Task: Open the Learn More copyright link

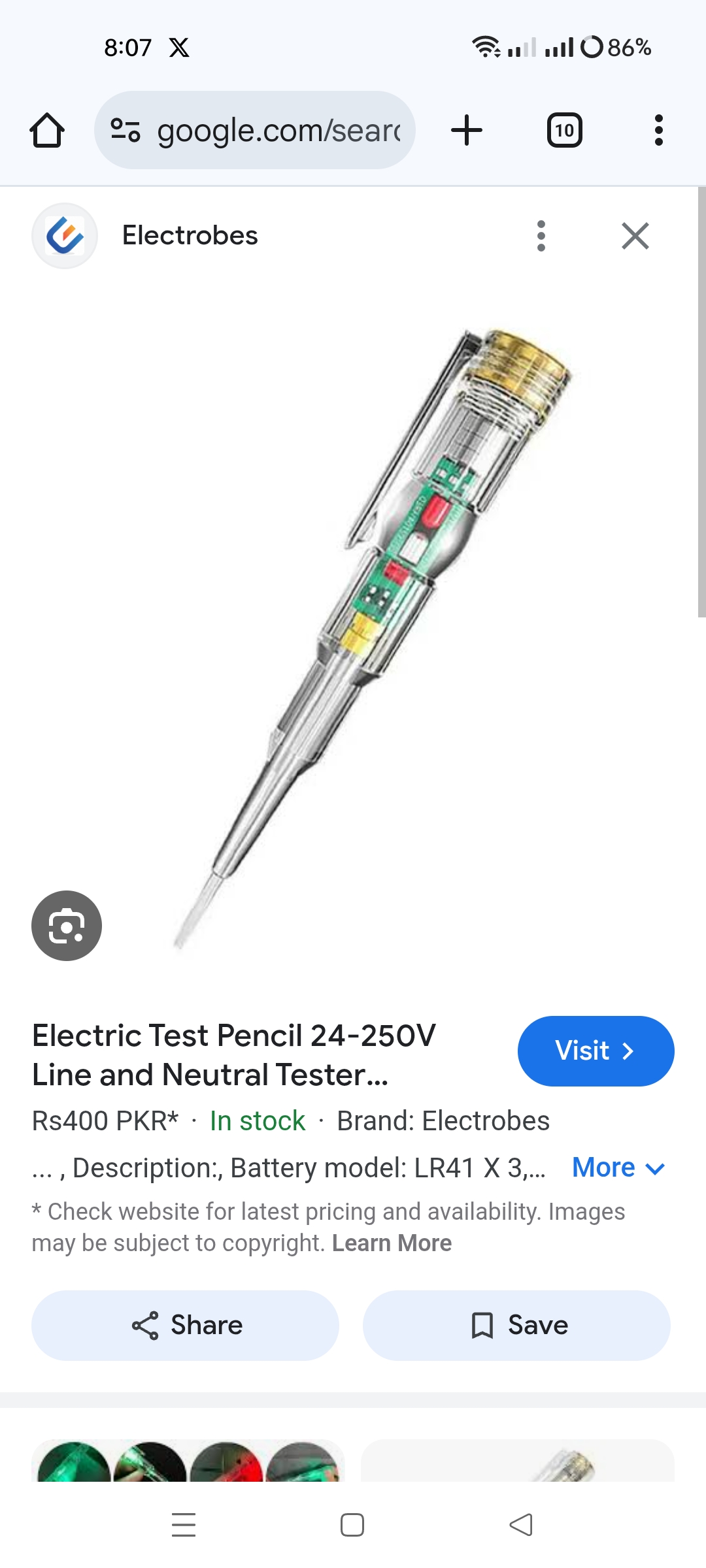Action: (392, 1243)
